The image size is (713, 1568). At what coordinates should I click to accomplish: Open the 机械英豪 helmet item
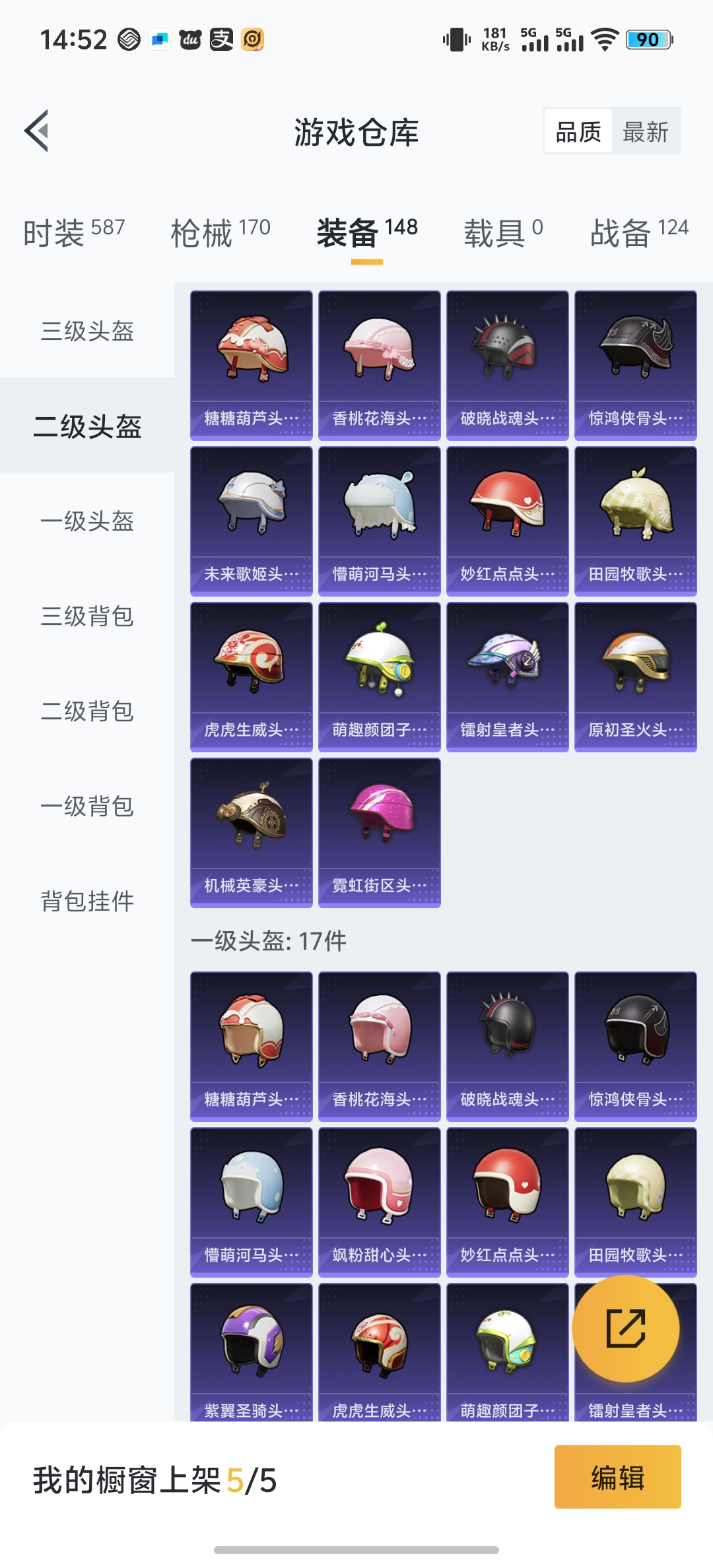click(x=251, y=832)
